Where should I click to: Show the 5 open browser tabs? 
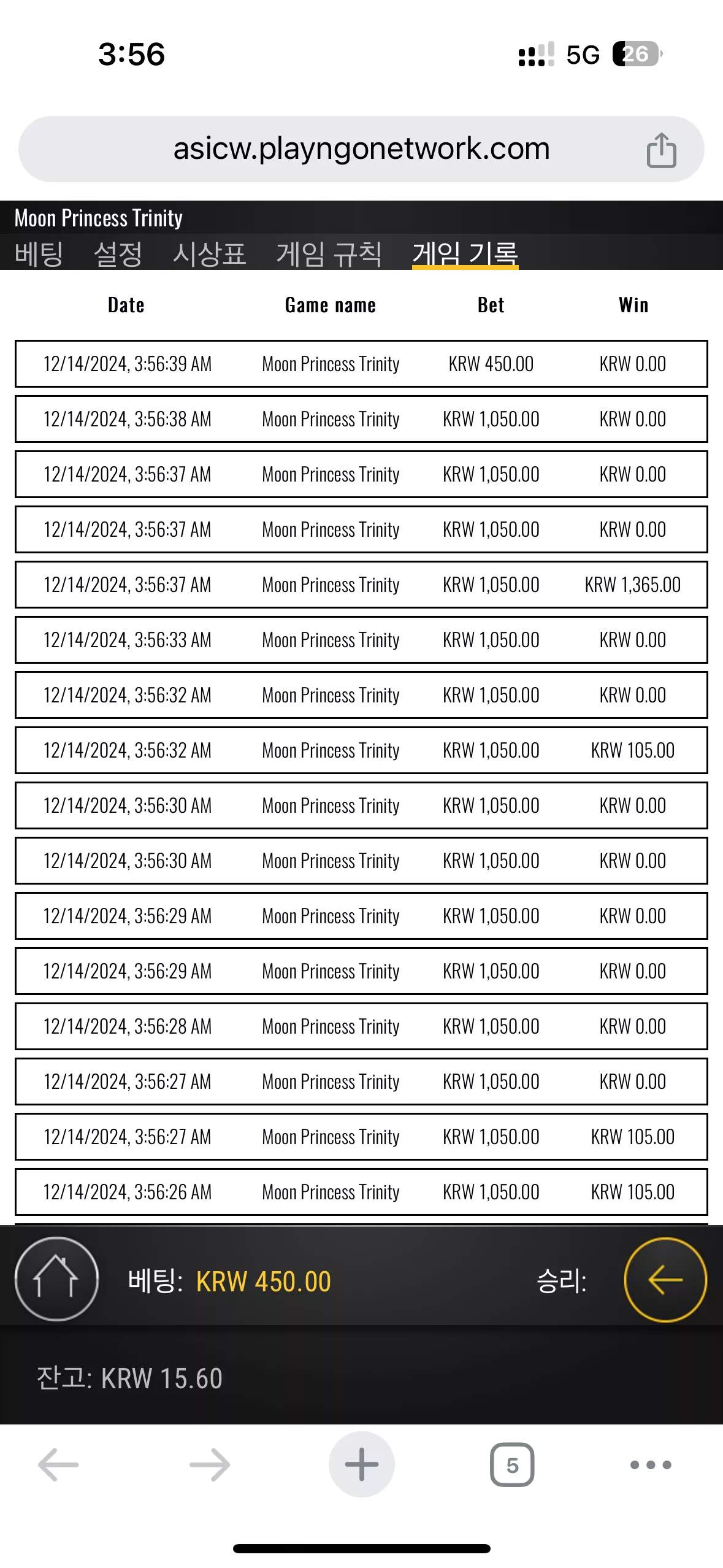tap(512, 1464)
